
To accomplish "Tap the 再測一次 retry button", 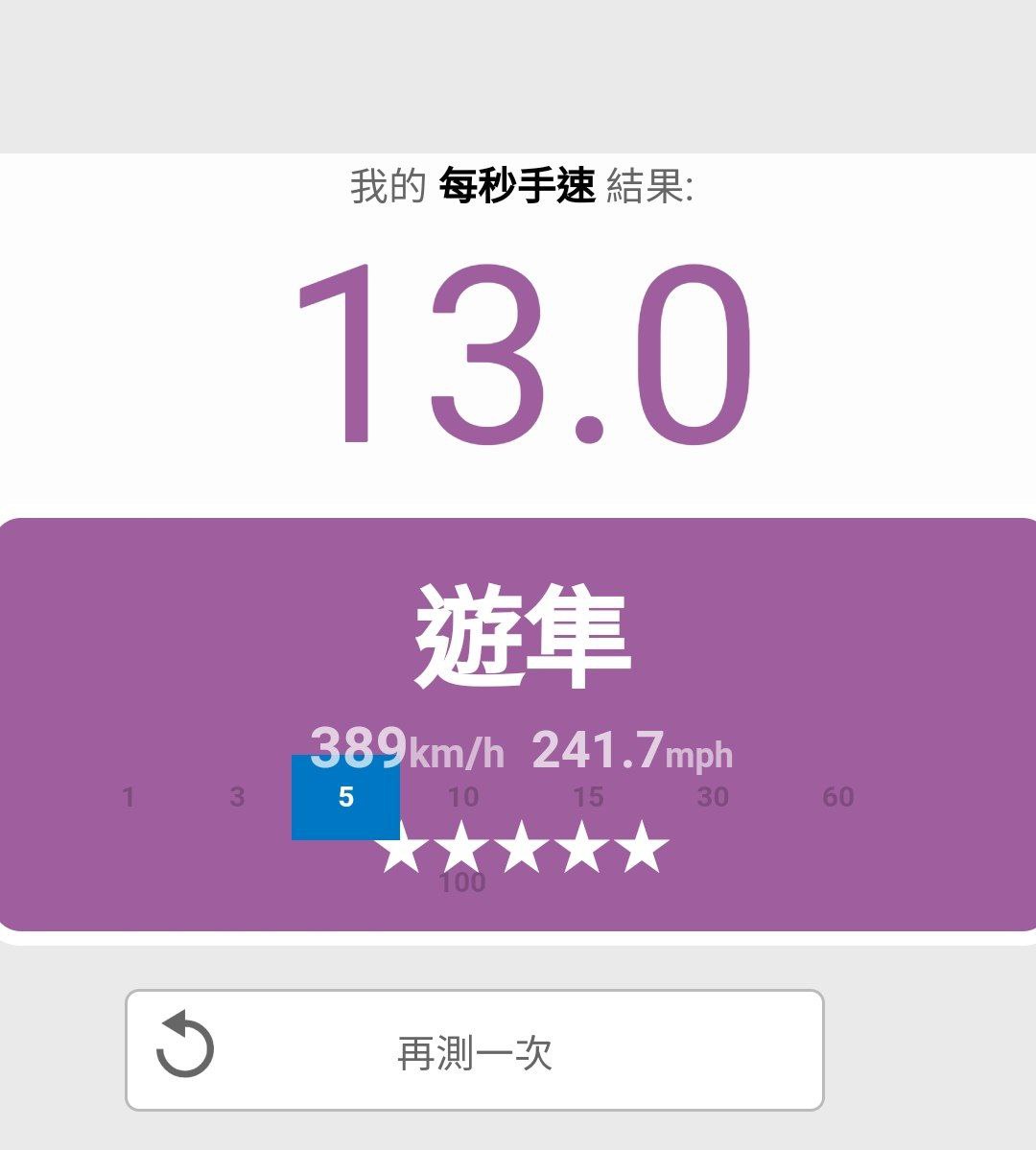I will [474, 1050].
